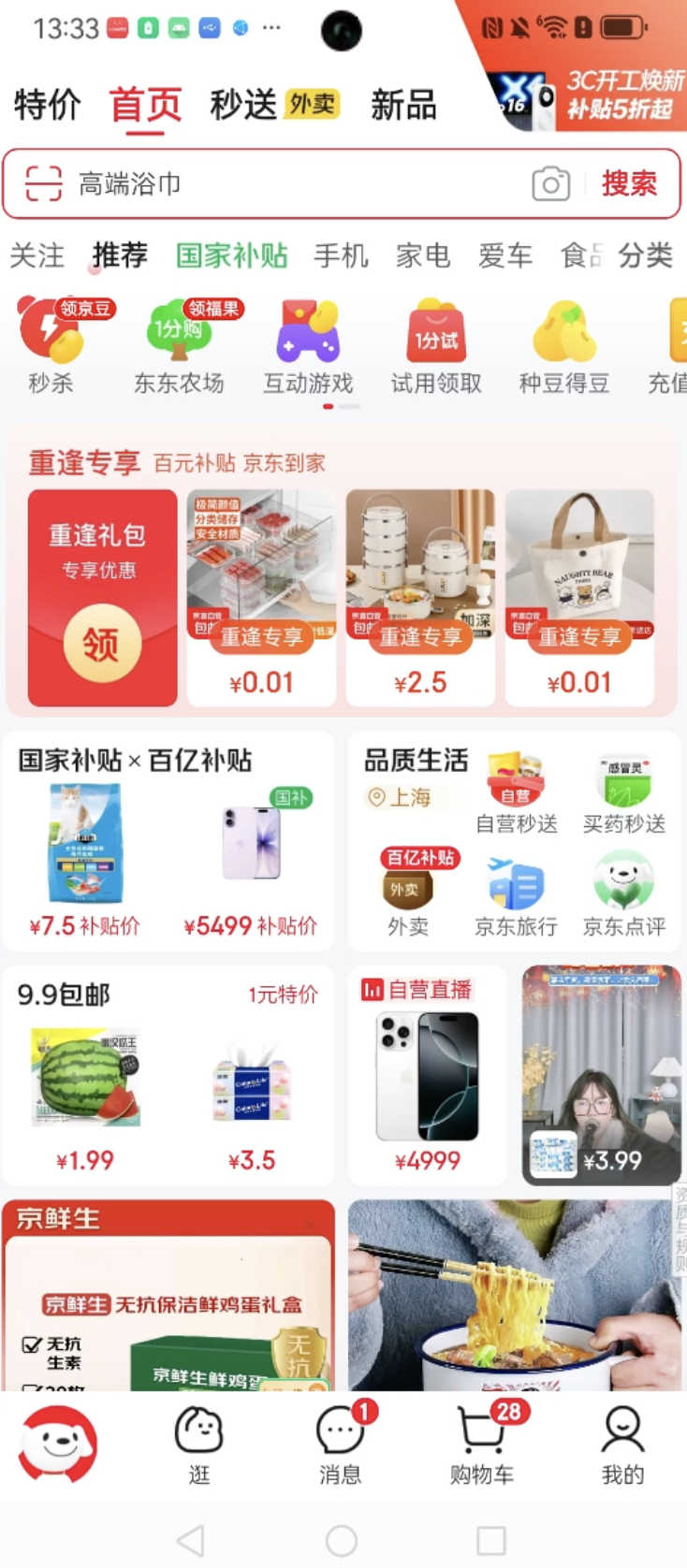The image size is (687, 1568).
Task: Switch to the 特价 top tab
Action: click(x=47, y=105)
